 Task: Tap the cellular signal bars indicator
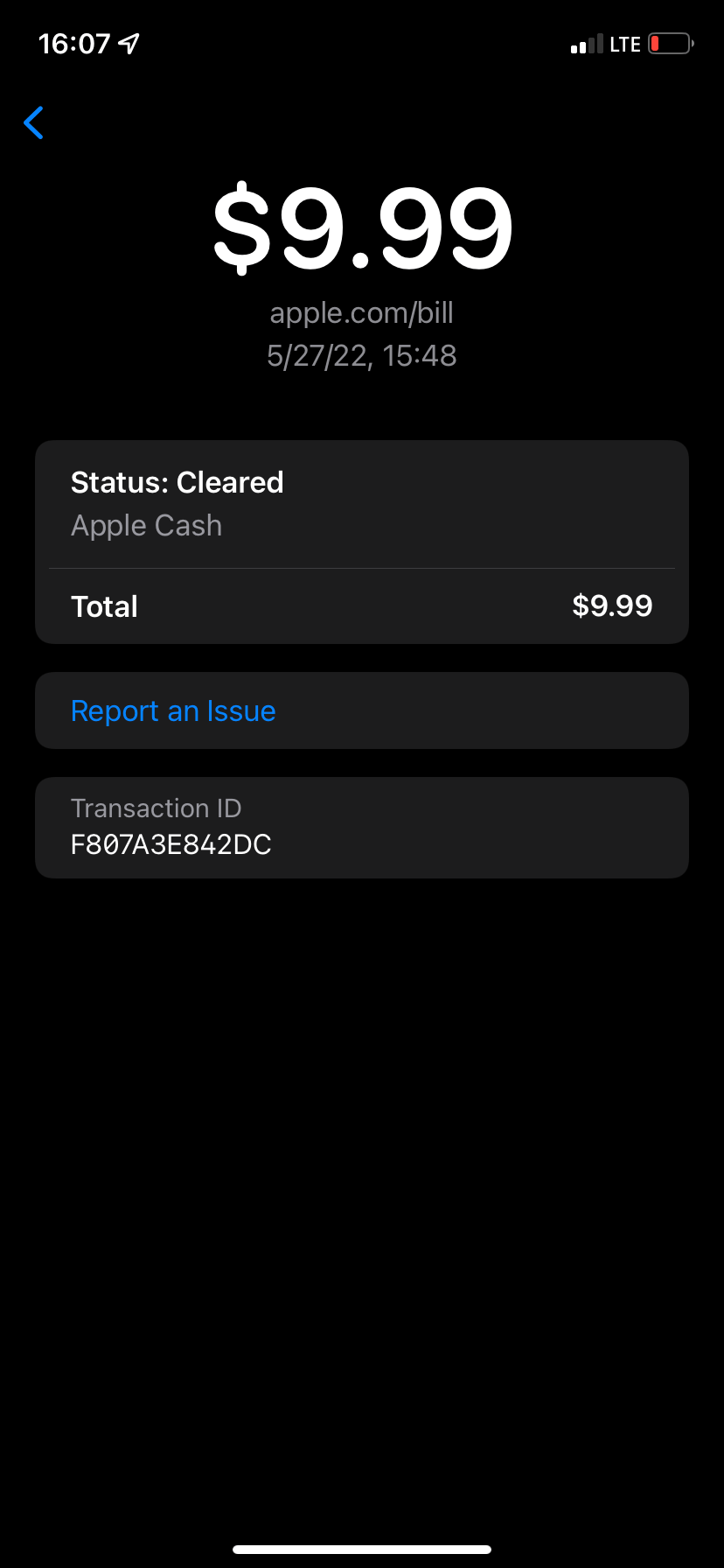(x=584, y=43)
